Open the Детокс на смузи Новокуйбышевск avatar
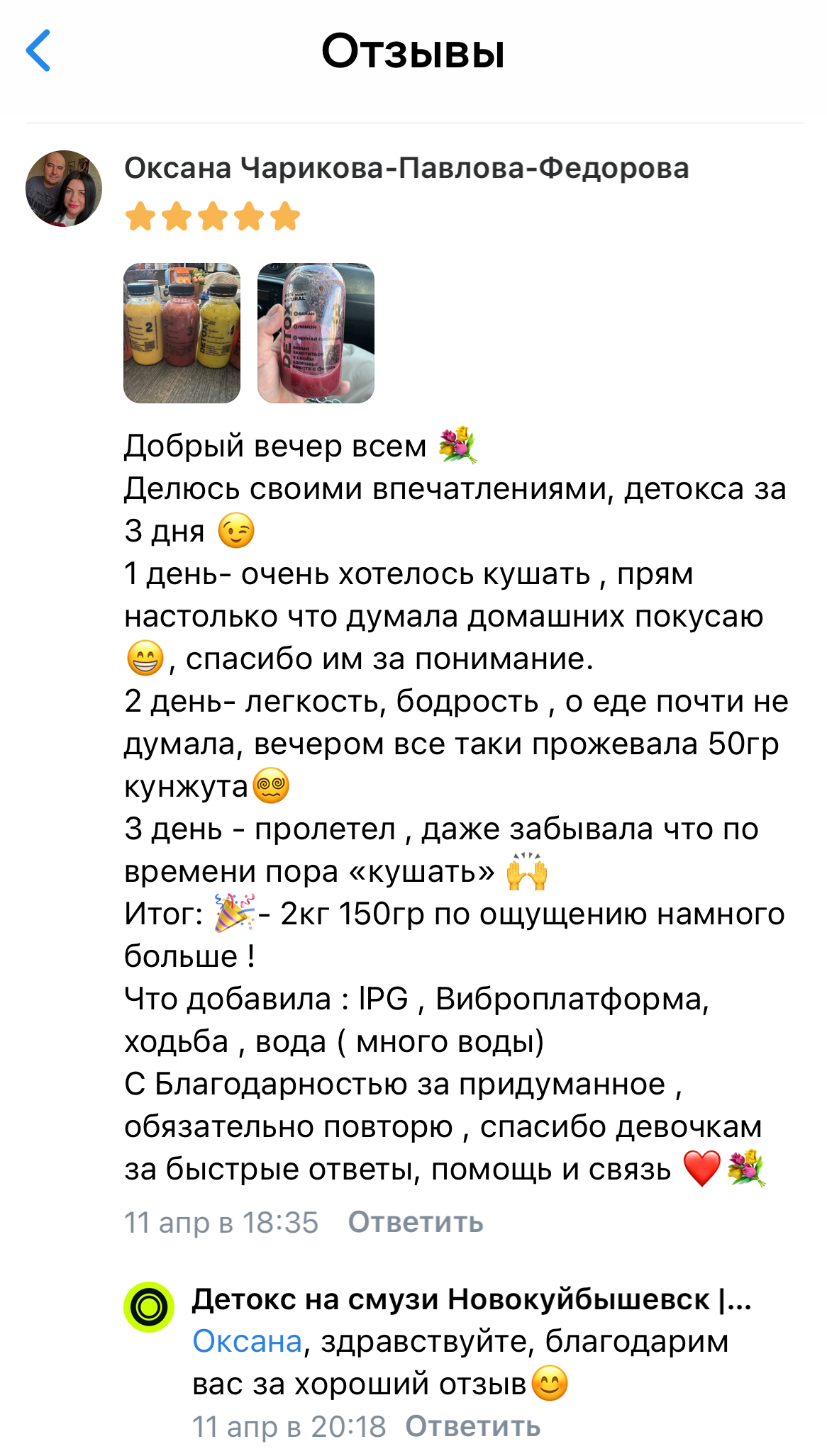Image resolution: width=827 pixels, height=1456 pixels. [149, 1306]
